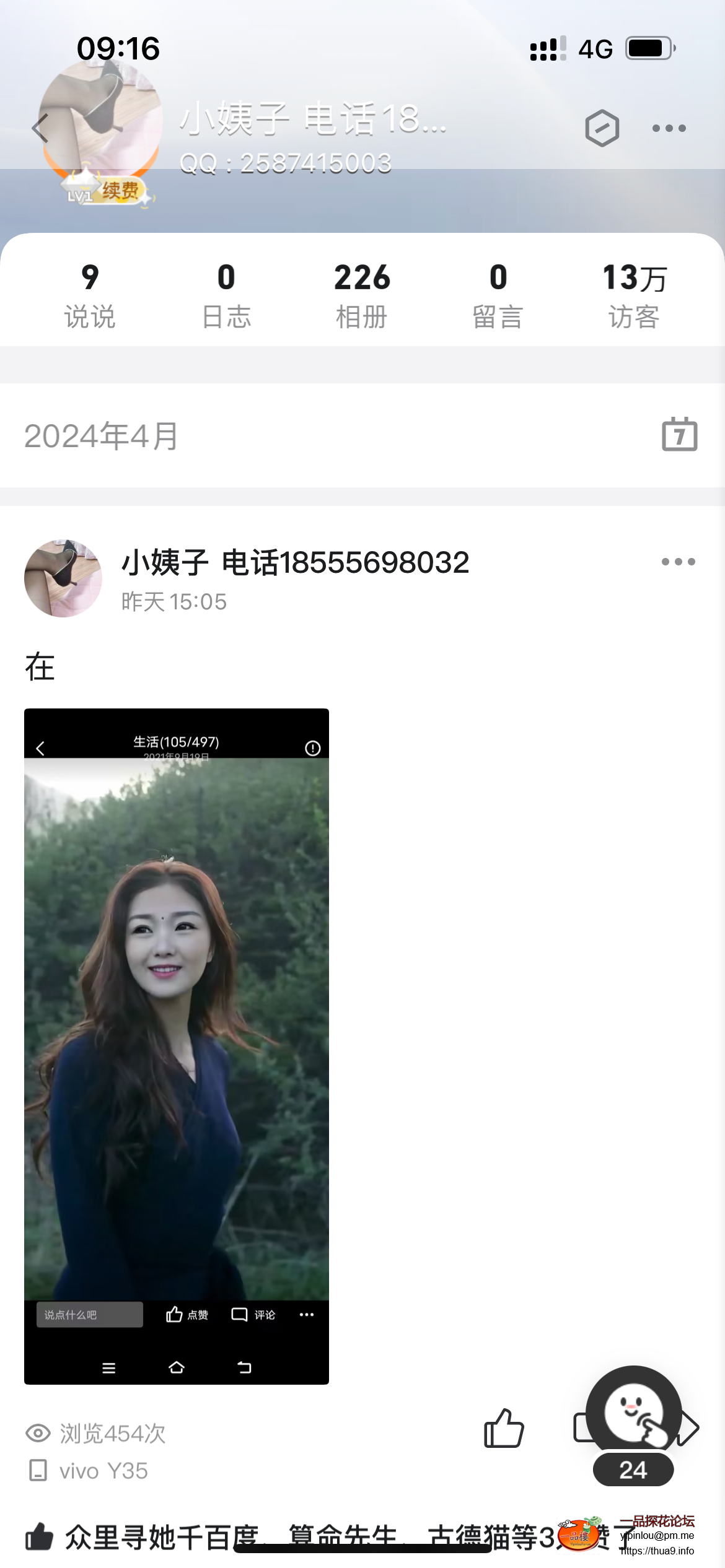Tap the eye icon next to 浏览454次
Viewport: 725px width, 1568px height.
click(39, 1434)
